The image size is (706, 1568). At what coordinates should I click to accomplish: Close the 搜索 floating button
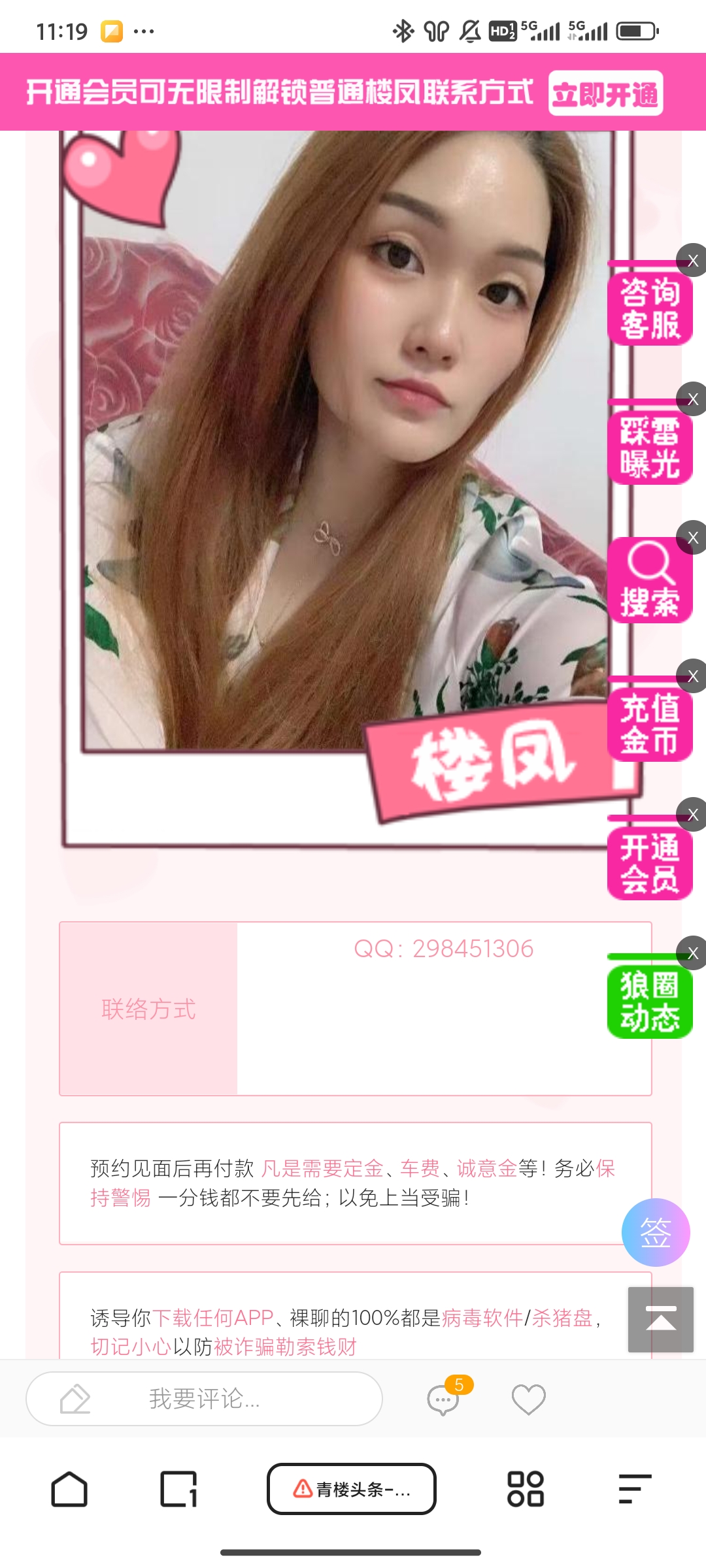[692, 538]
